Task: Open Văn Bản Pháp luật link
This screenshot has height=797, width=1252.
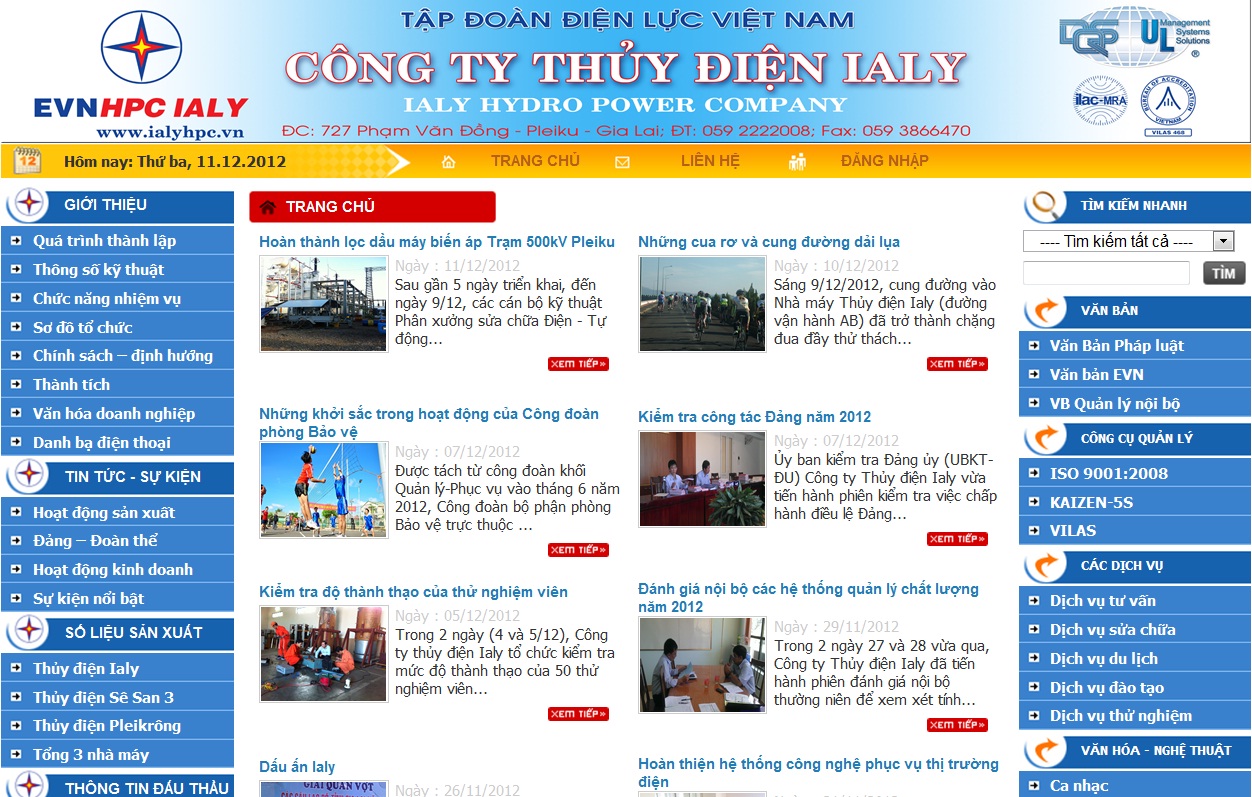Action: pos(1116,346)
